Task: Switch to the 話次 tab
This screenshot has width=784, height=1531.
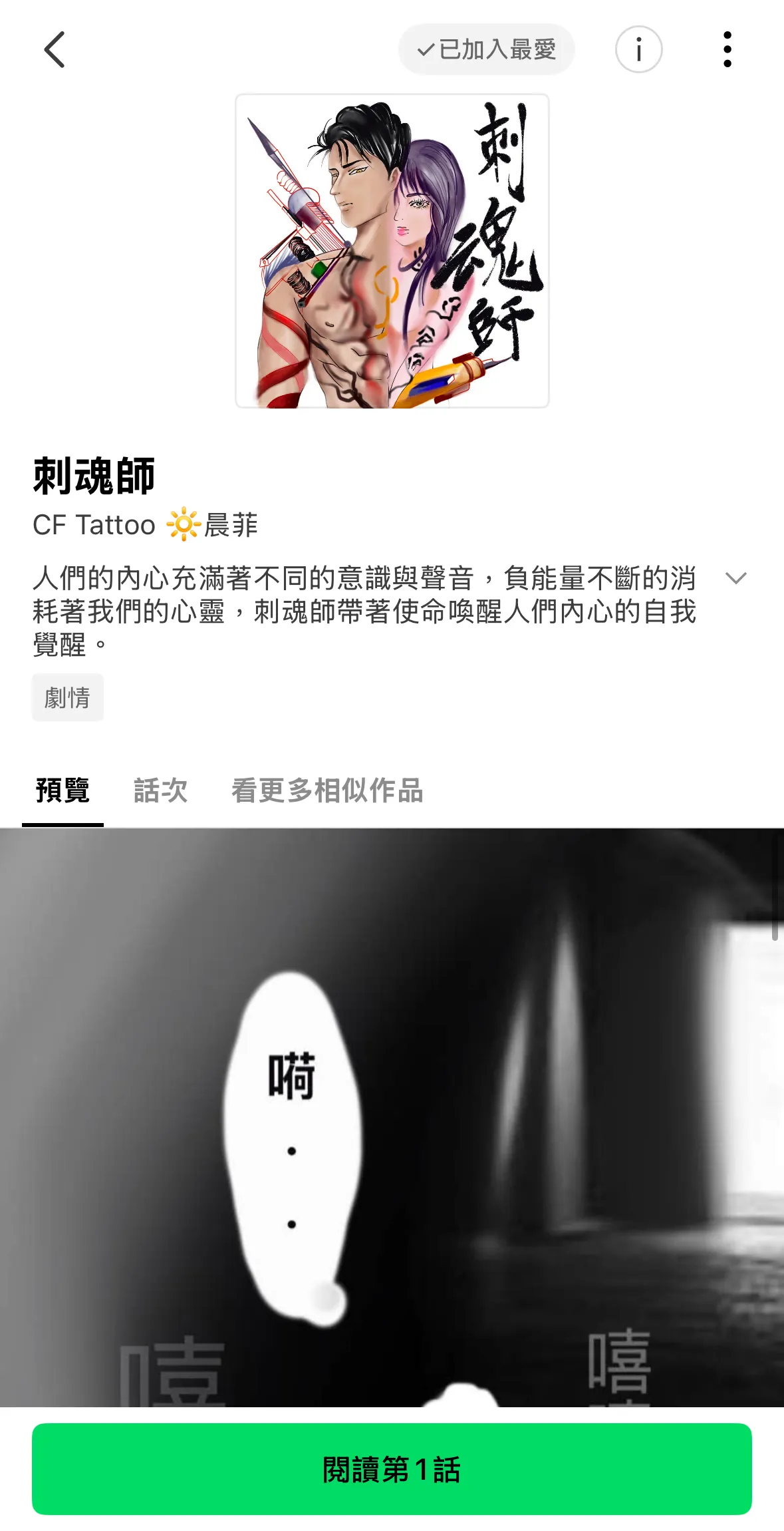Action: [x=160, y=790]
